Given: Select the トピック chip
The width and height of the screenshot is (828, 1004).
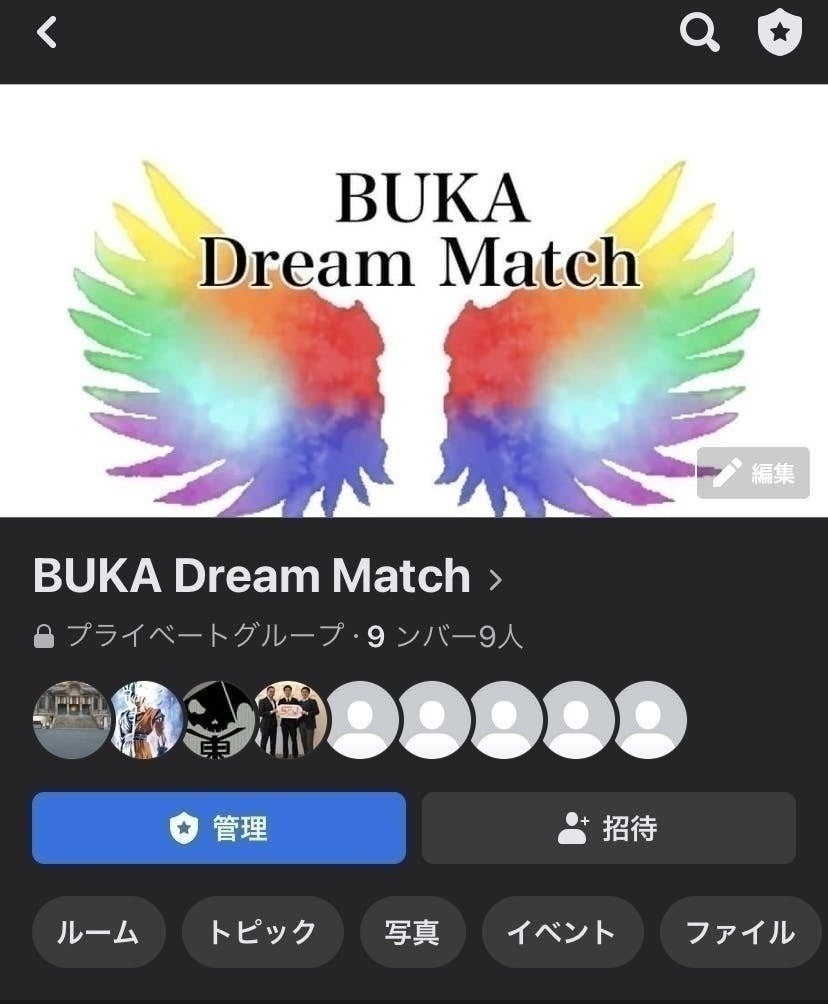Looking at the screenshot, I should coord(262,932).
